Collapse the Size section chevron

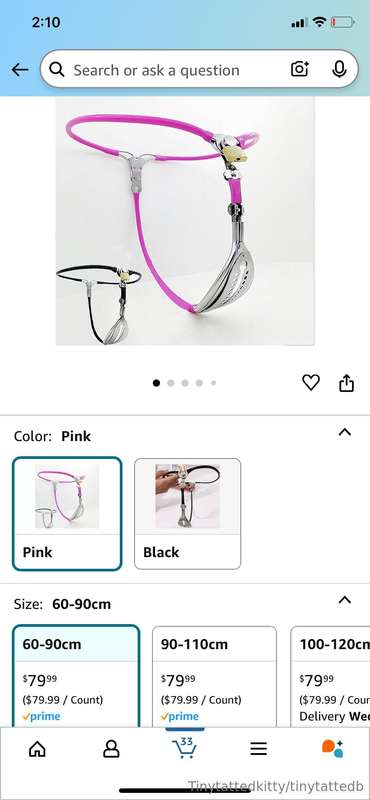point(345,600)
